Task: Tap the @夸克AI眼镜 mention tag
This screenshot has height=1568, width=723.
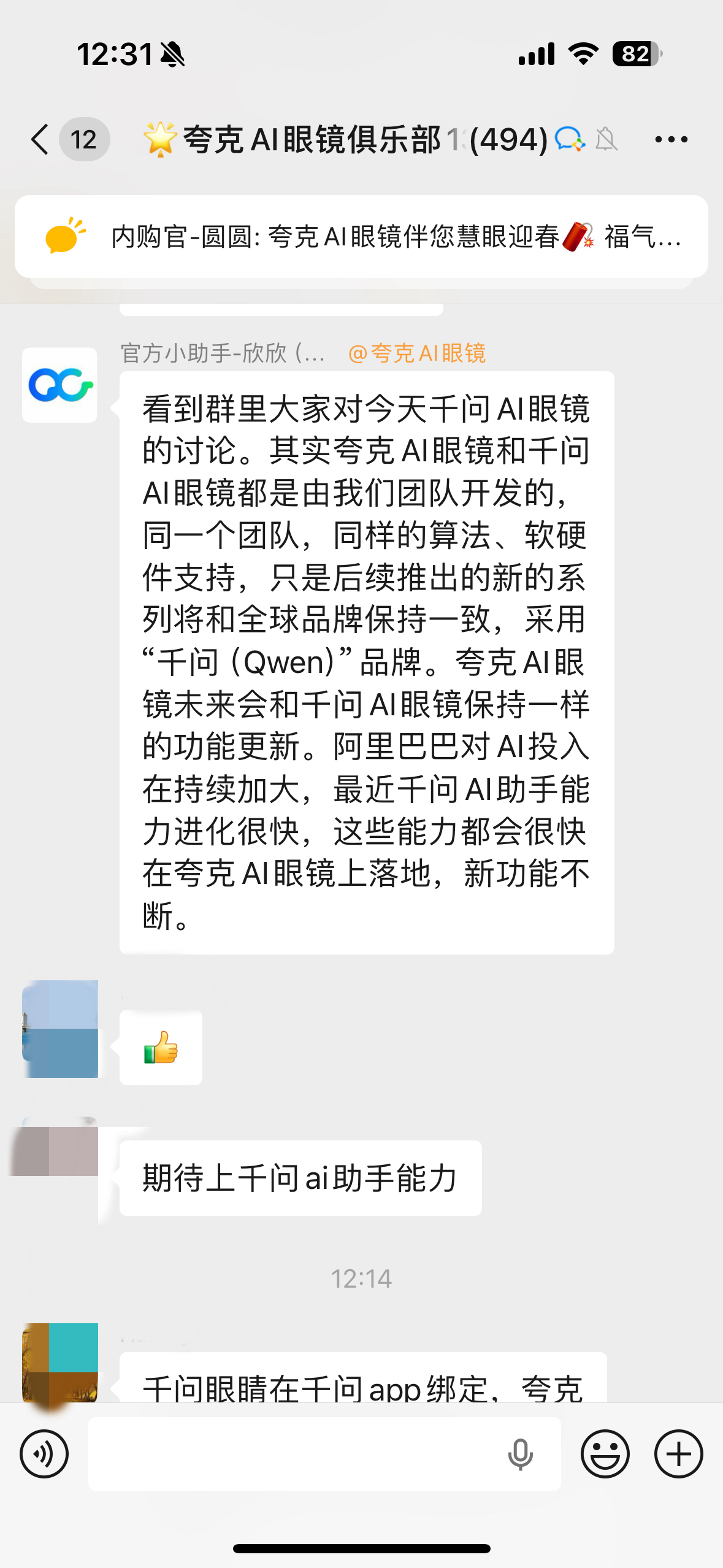Action: tap(417, 353)
